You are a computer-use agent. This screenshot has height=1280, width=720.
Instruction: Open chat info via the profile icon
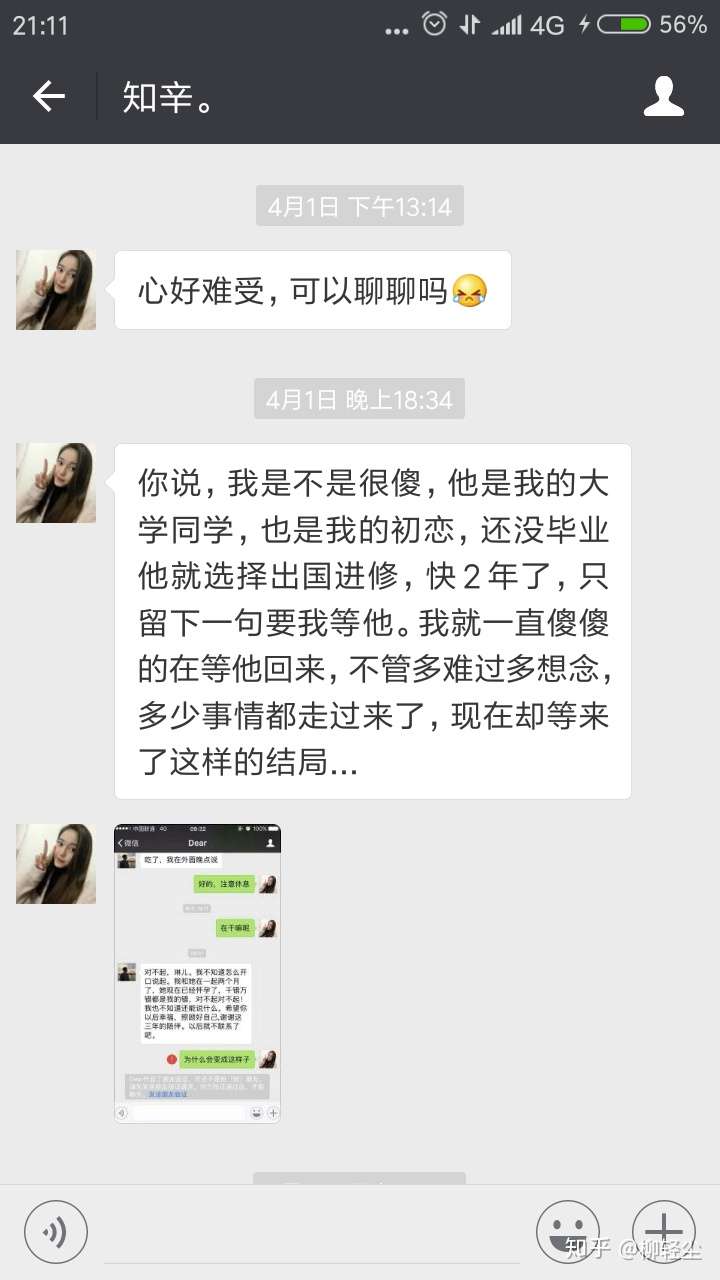[x=664, y=97]
